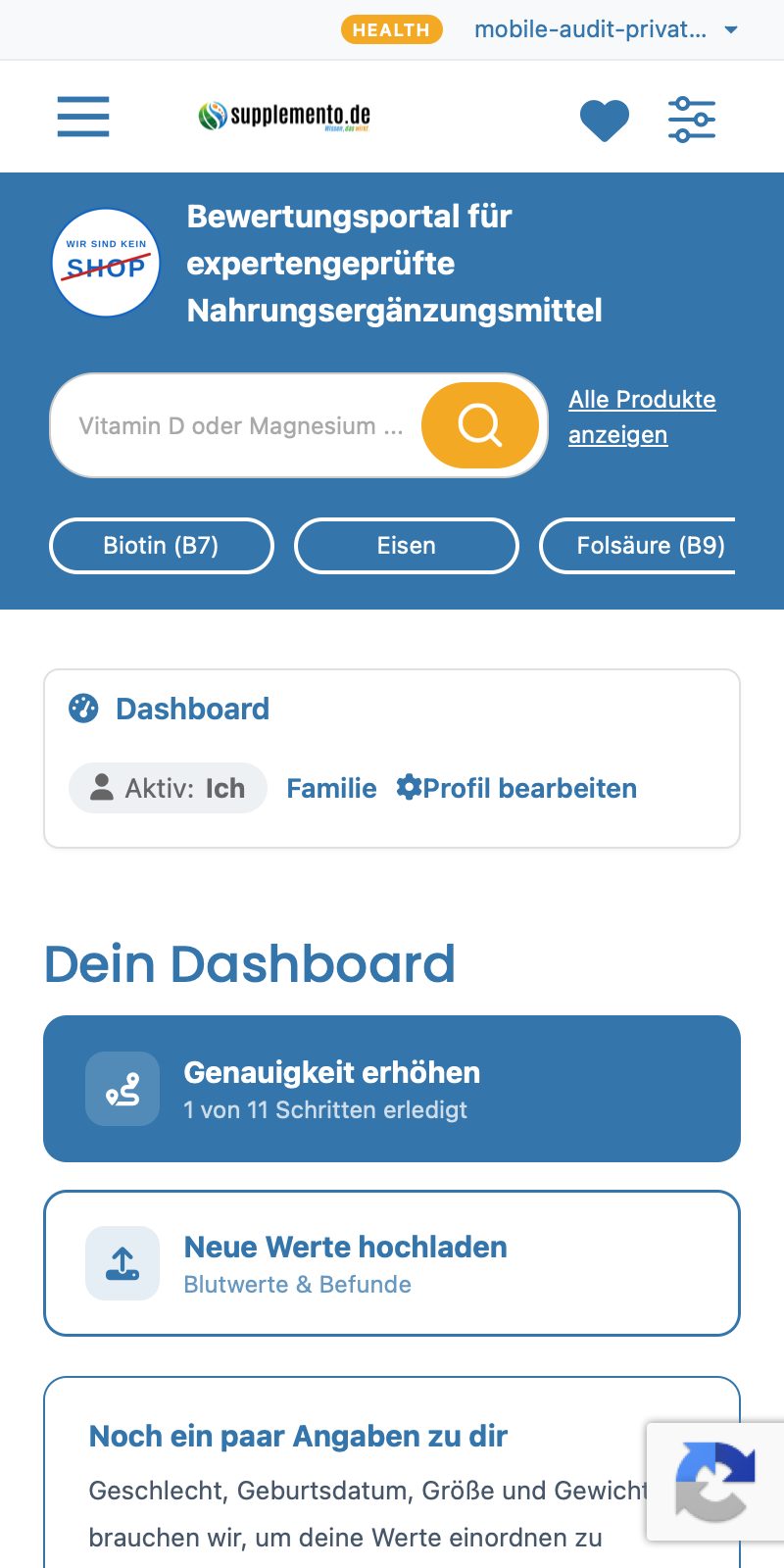
Task: Open the hamburger menu
Action: click(x=83, y=117)
